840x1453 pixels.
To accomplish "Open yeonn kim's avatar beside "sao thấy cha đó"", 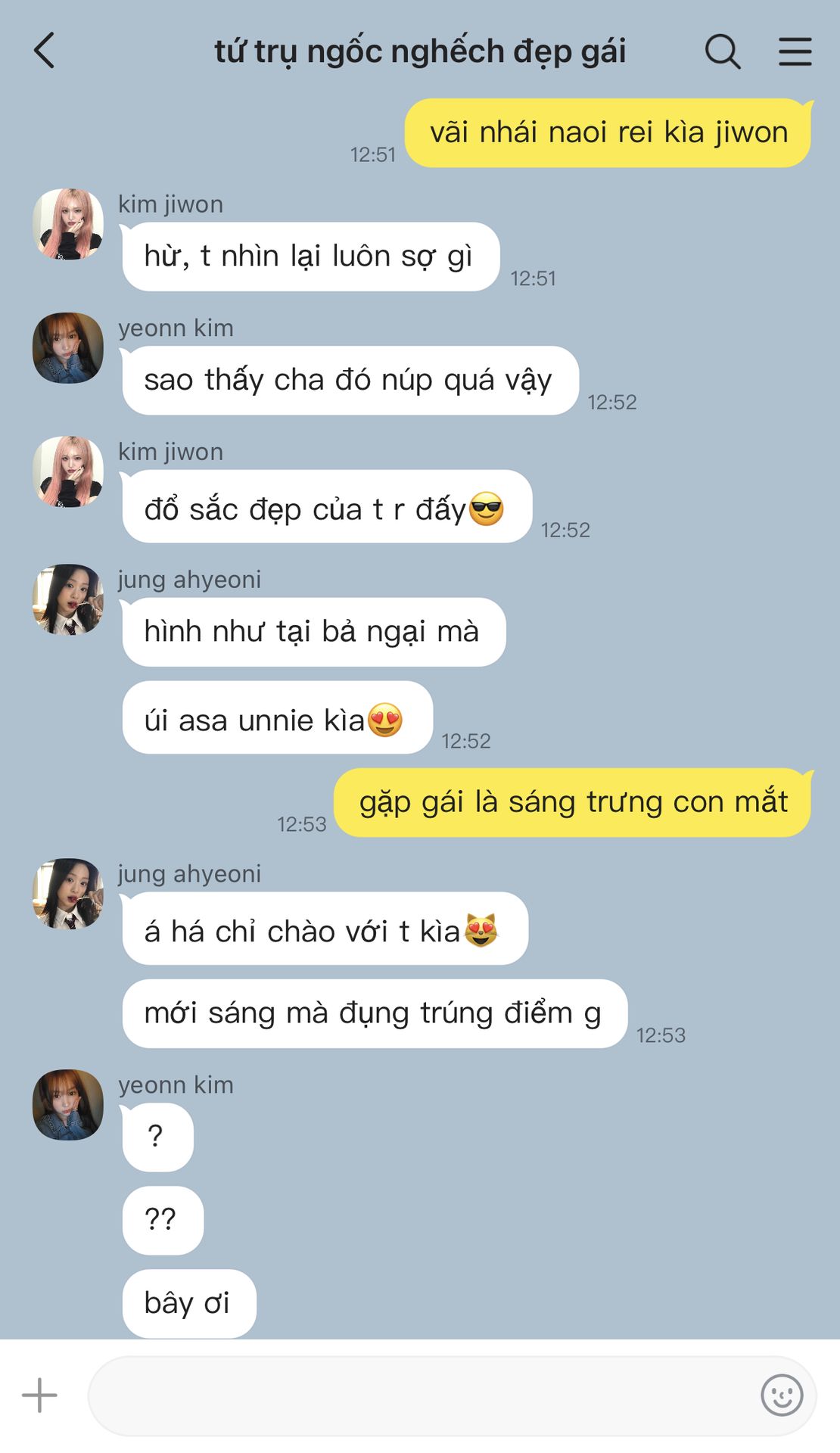I will pyautogui.click(x=68, y=348).
